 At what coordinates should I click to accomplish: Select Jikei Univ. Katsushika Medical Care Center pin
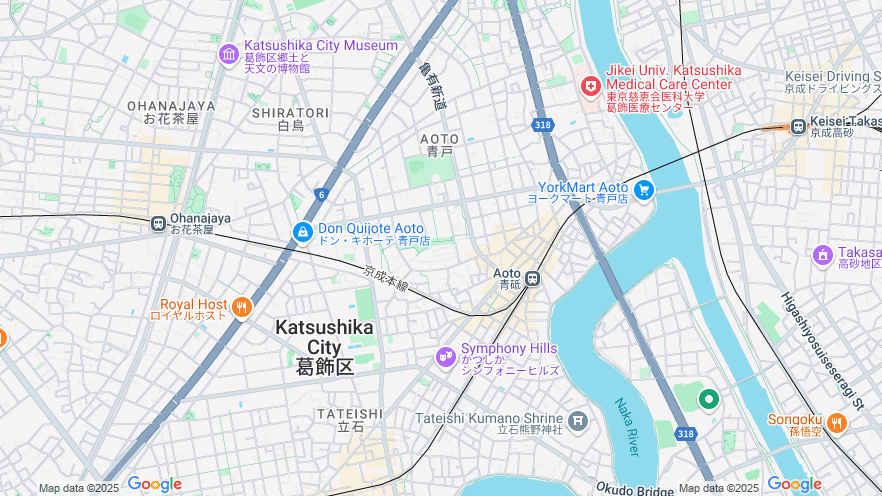coord(591,88)
